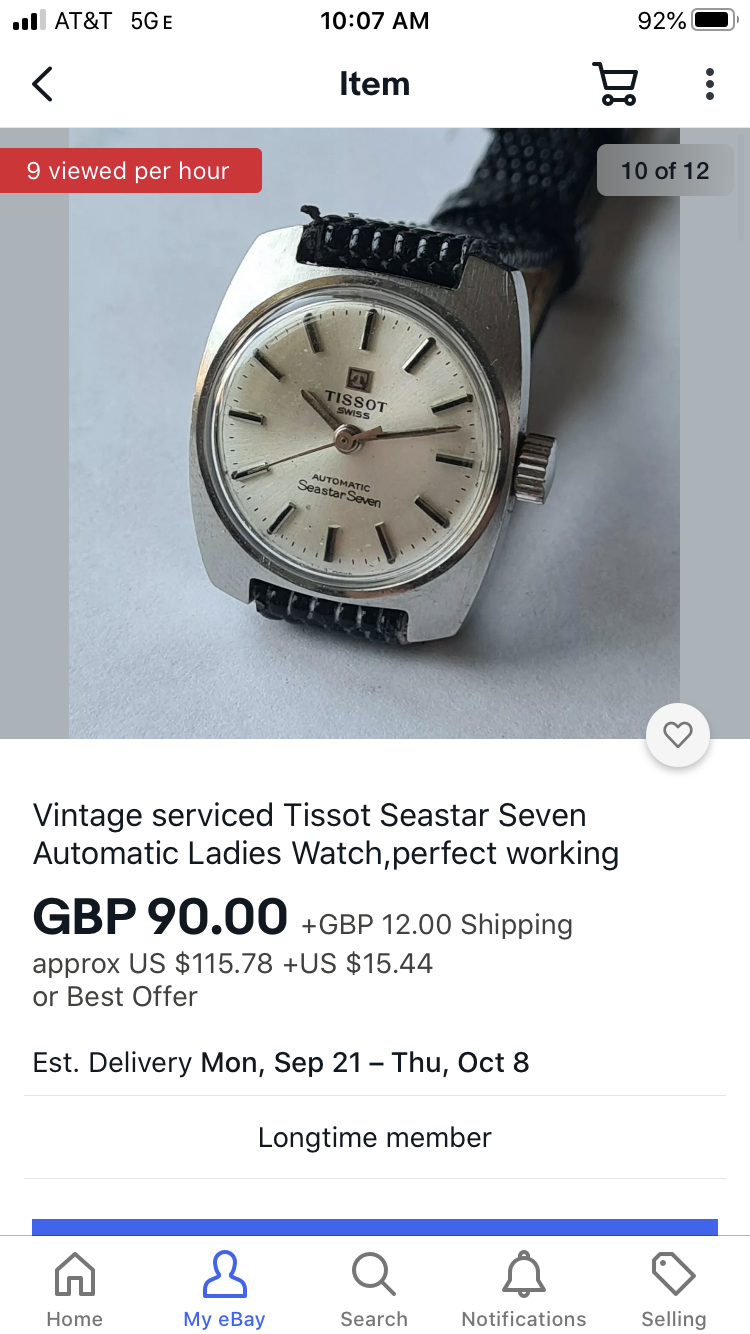This screenshot has width=750, height=1334.
Task: Go back to the previous page
Action: point(42,84)
